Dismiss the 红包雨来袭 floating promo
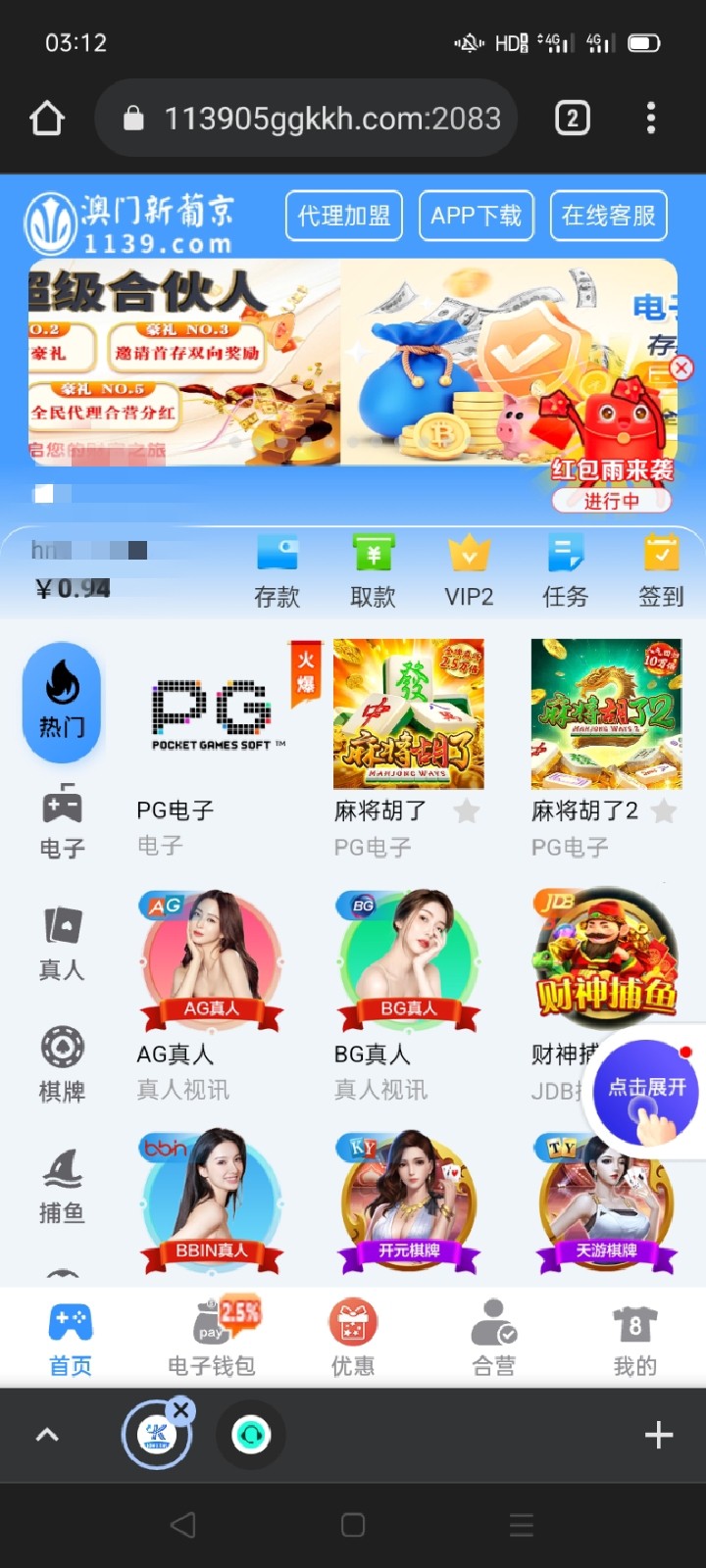The width and height of the screenshot is (706, 1568). tap(681, 368)
